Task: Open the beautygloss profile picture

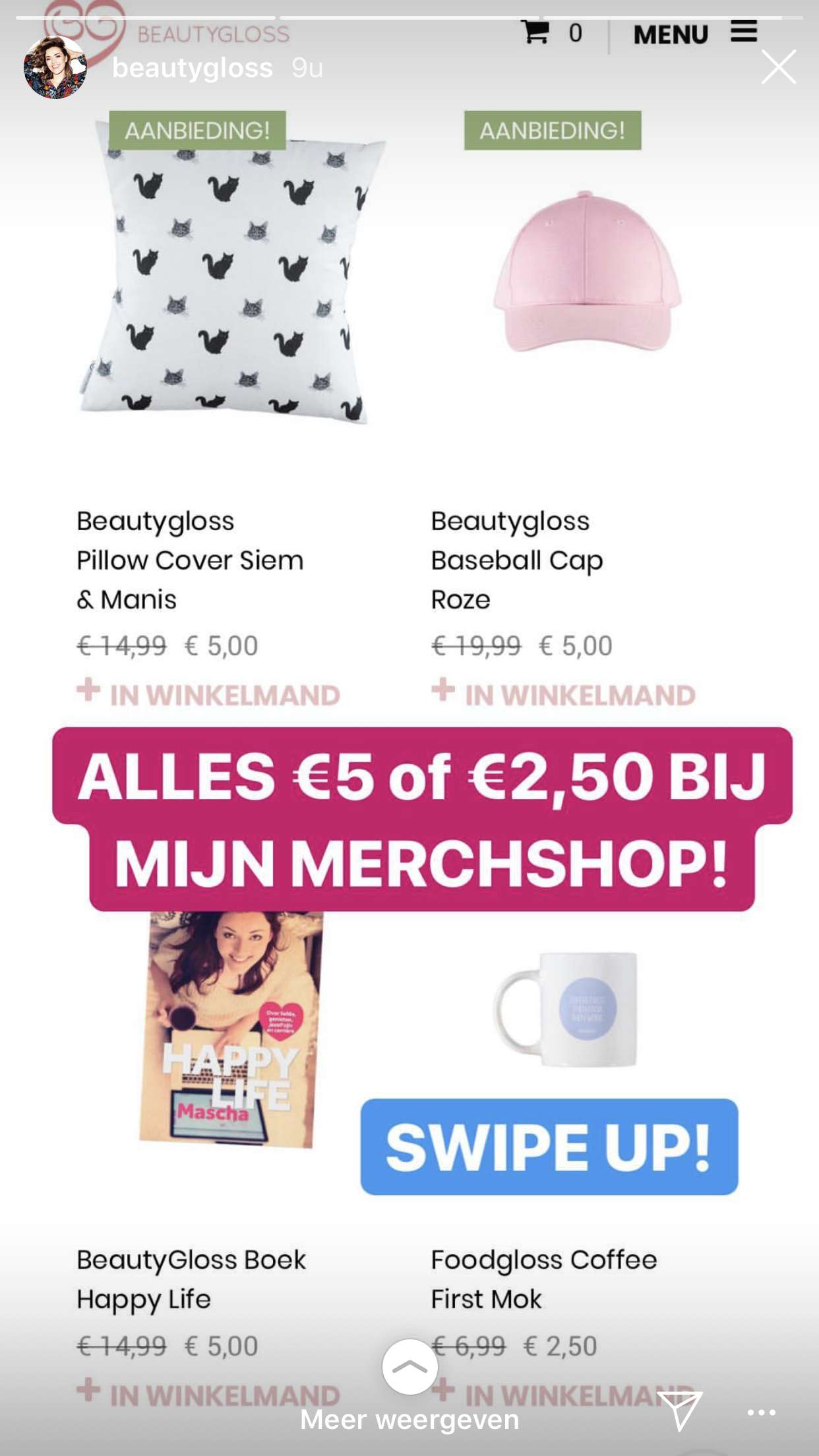Action: 55,67
